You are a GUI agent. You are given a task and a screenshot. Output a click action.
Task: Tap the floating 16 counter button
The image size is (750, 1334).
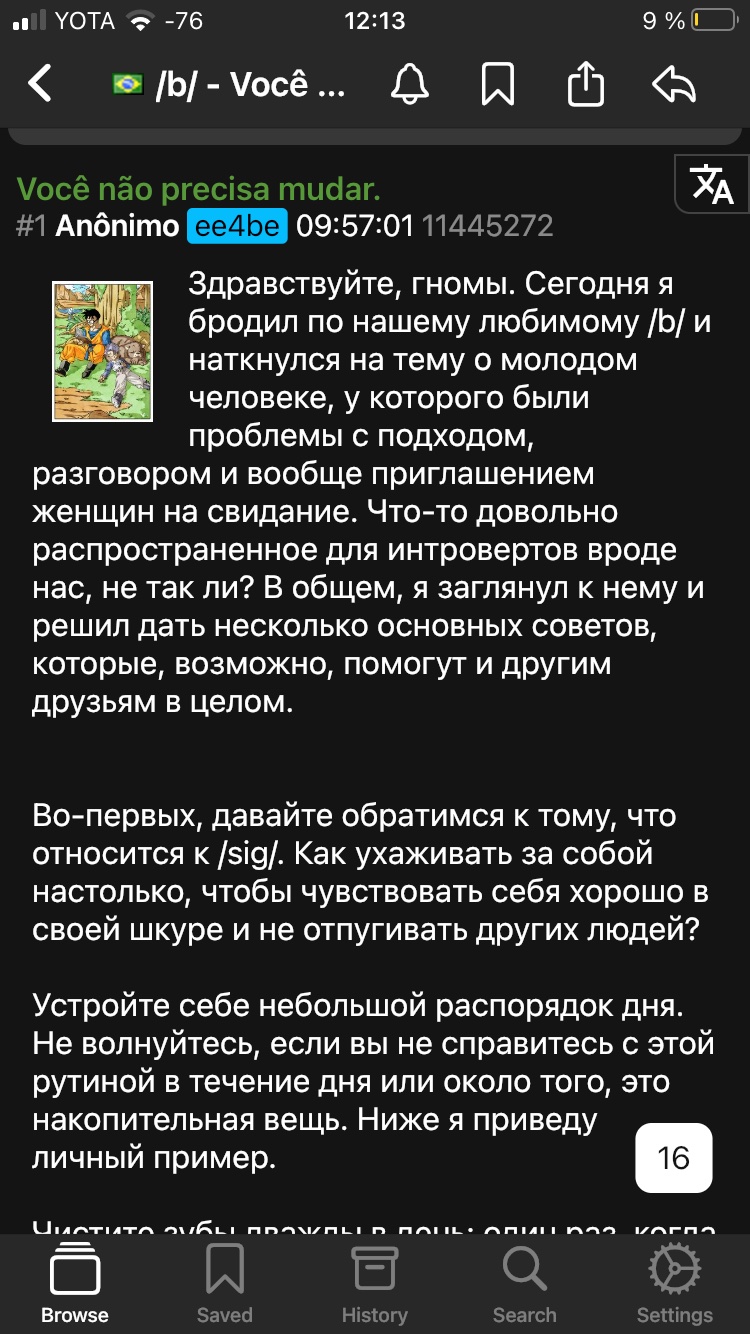[674, 1158]
